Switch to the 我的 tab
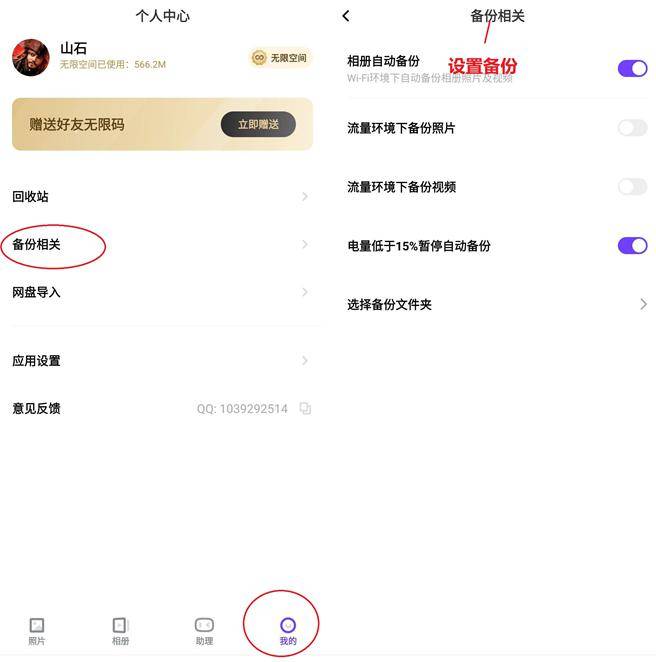 click(x=288, y=631)
